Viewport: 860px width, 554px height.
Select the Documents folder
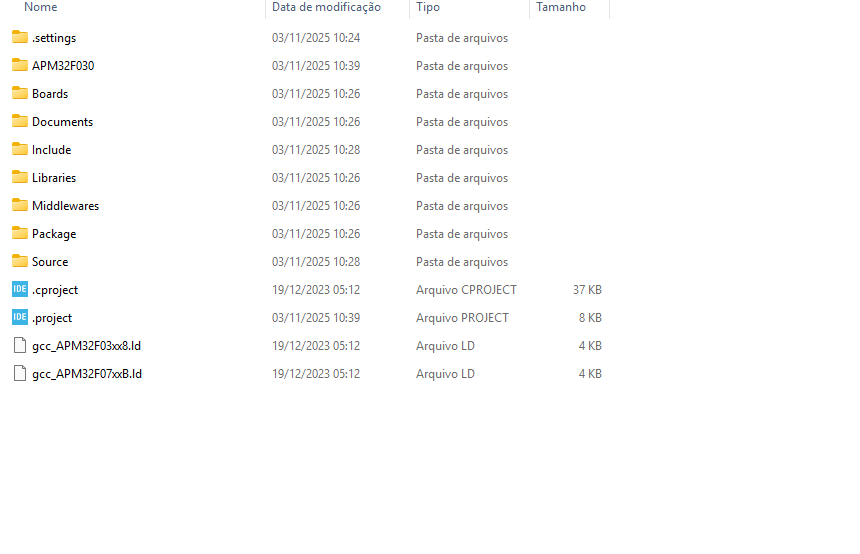point(62,122)
